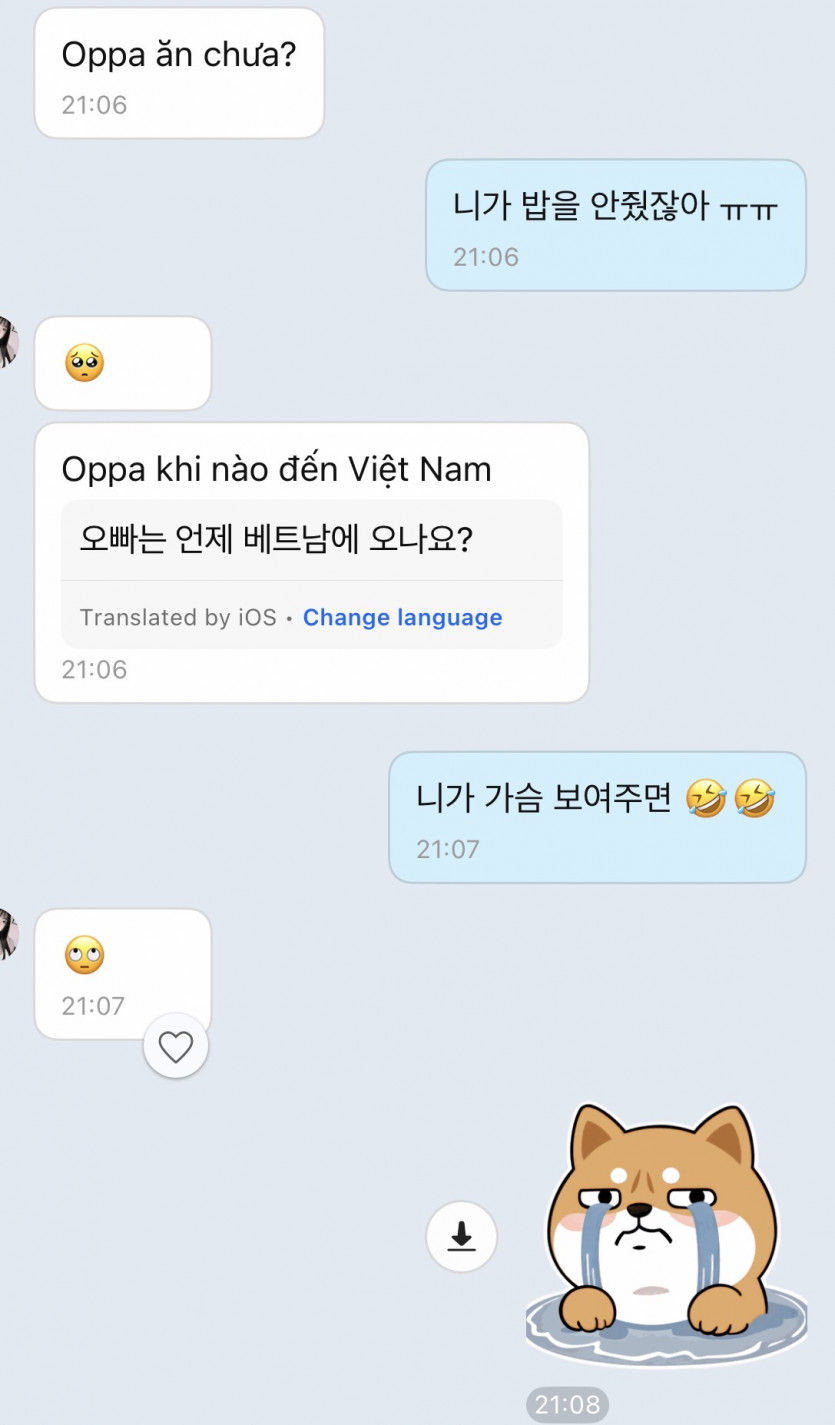Download the crying Shiba sticker
Screen dimensions: 835x1425
click(x=461, y=1237)
